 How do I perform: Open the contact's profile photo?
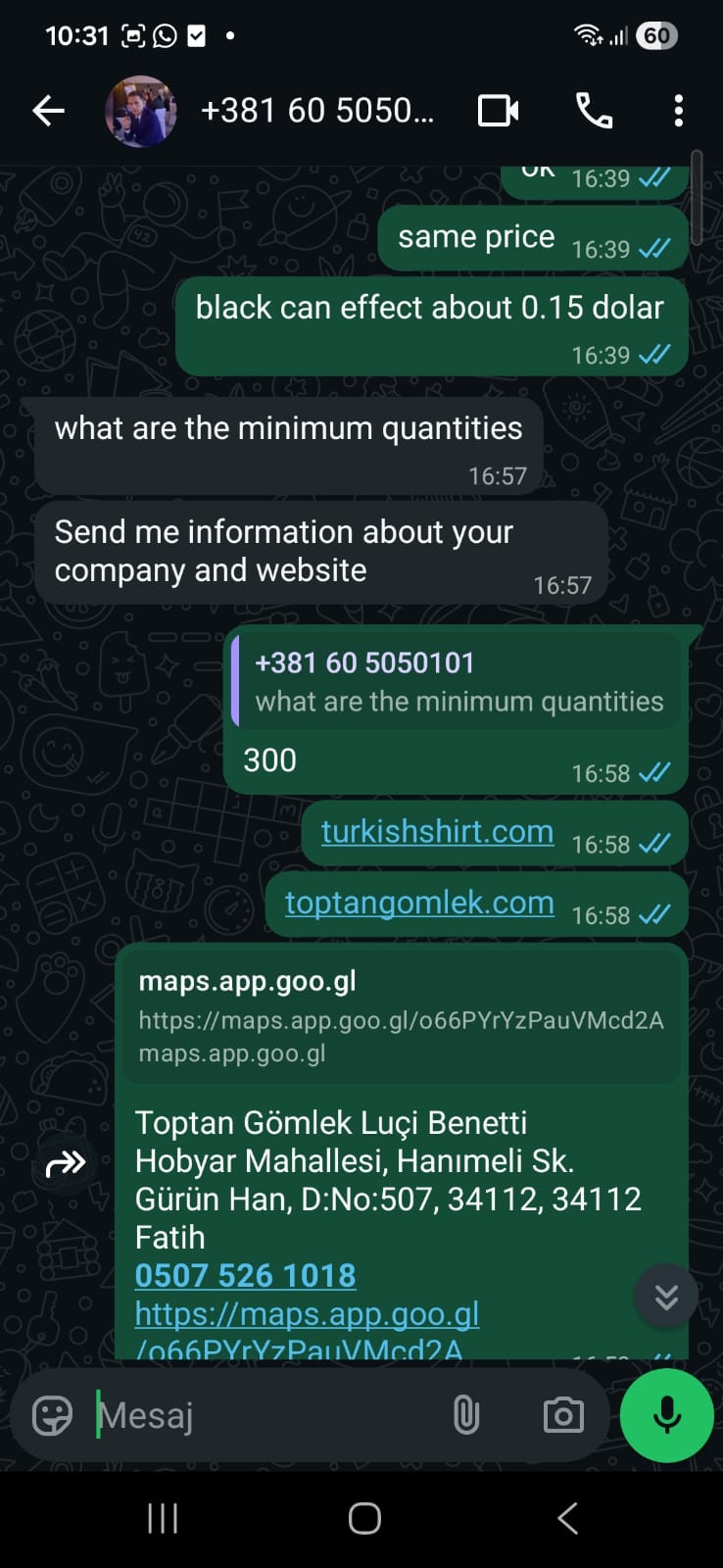click(x=141, y=111)
